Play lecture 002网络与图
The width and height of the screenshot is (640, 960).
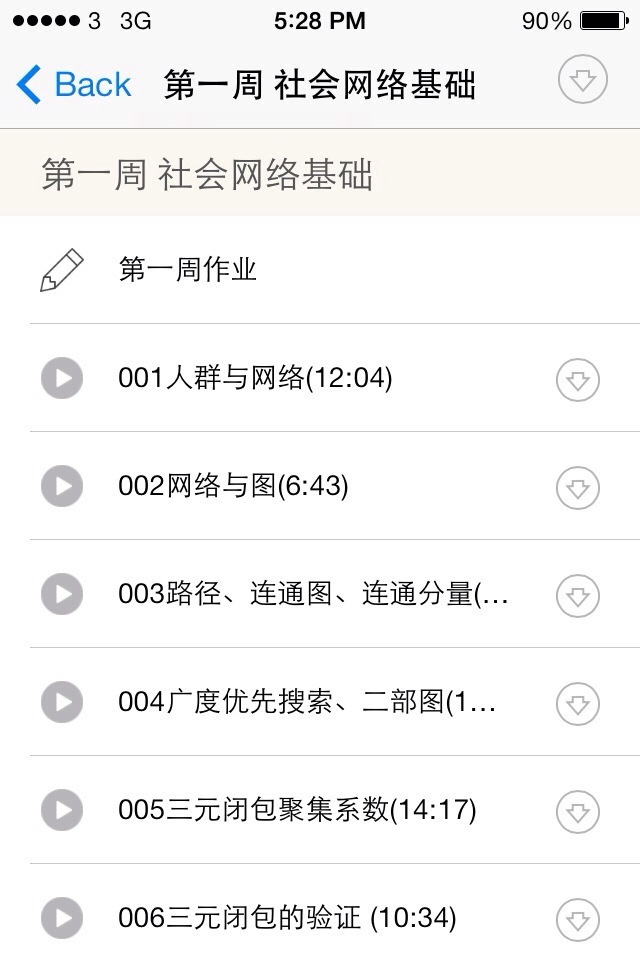click(x=62, y=486)
